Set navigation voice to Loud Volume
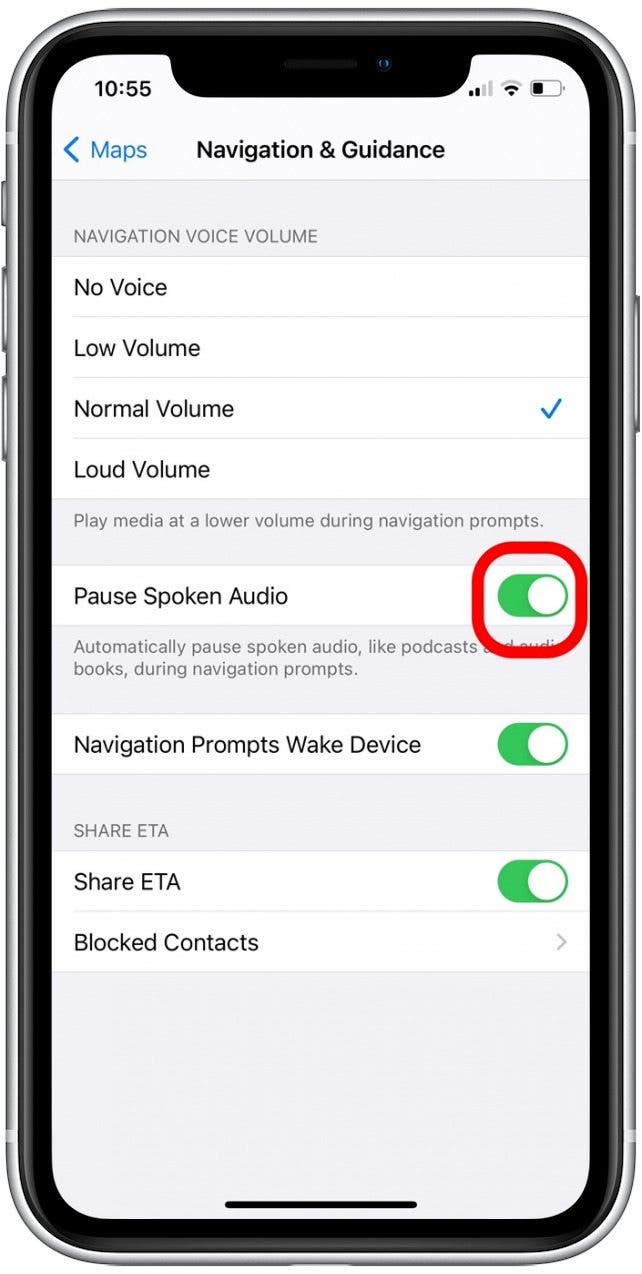 pyautogui.click(x=320, y=469)
